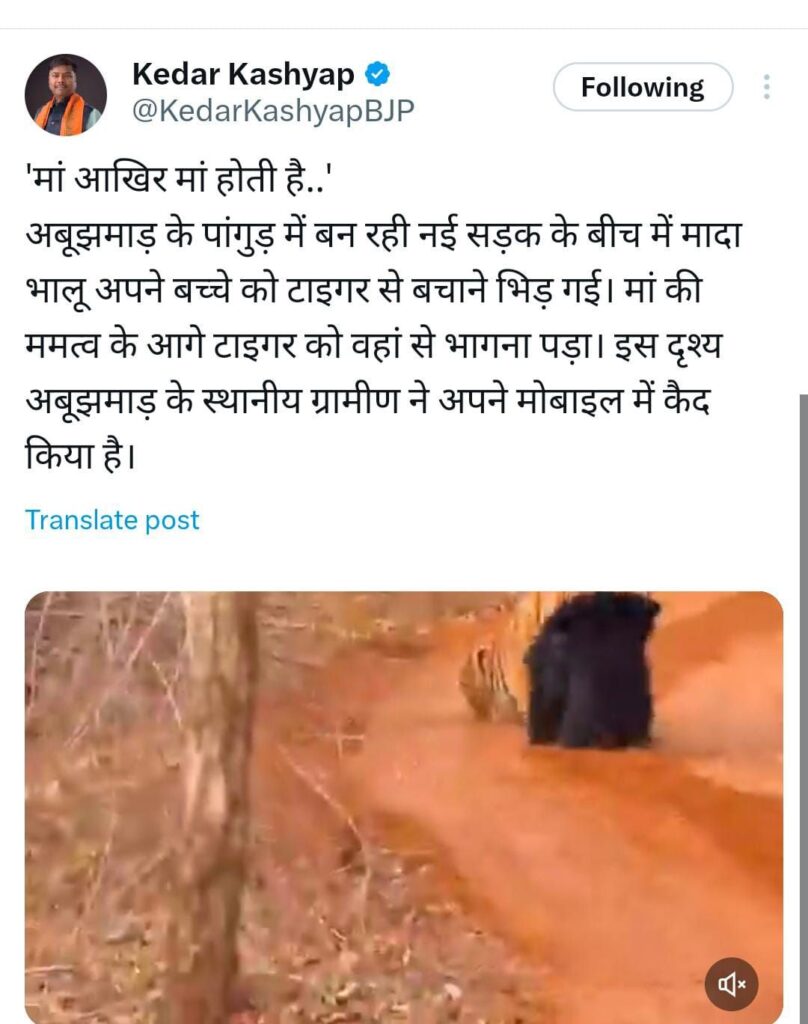This screenshot has width=808, height=1024.
Task: Unmute the video sound
Action: tap(731, 984)
